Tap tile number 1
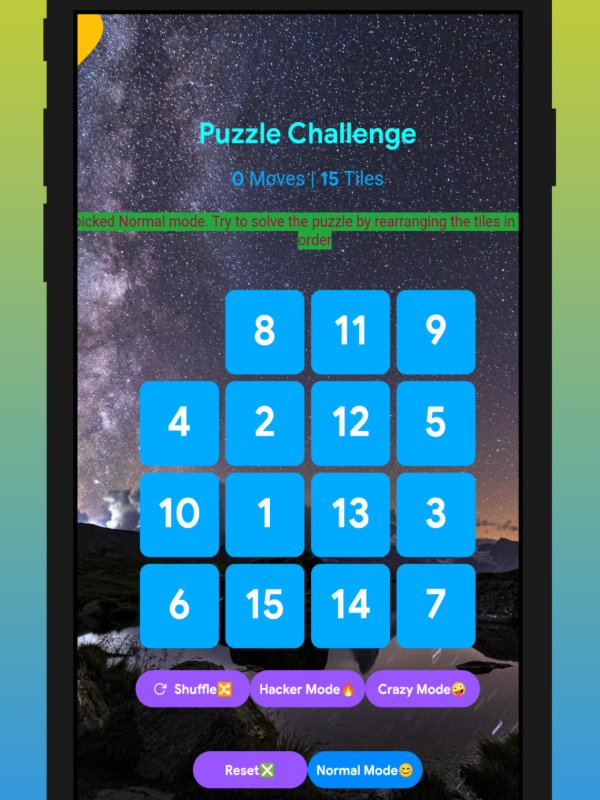The height and width of the screenshot is (800, 600). (x=265, y=514)
